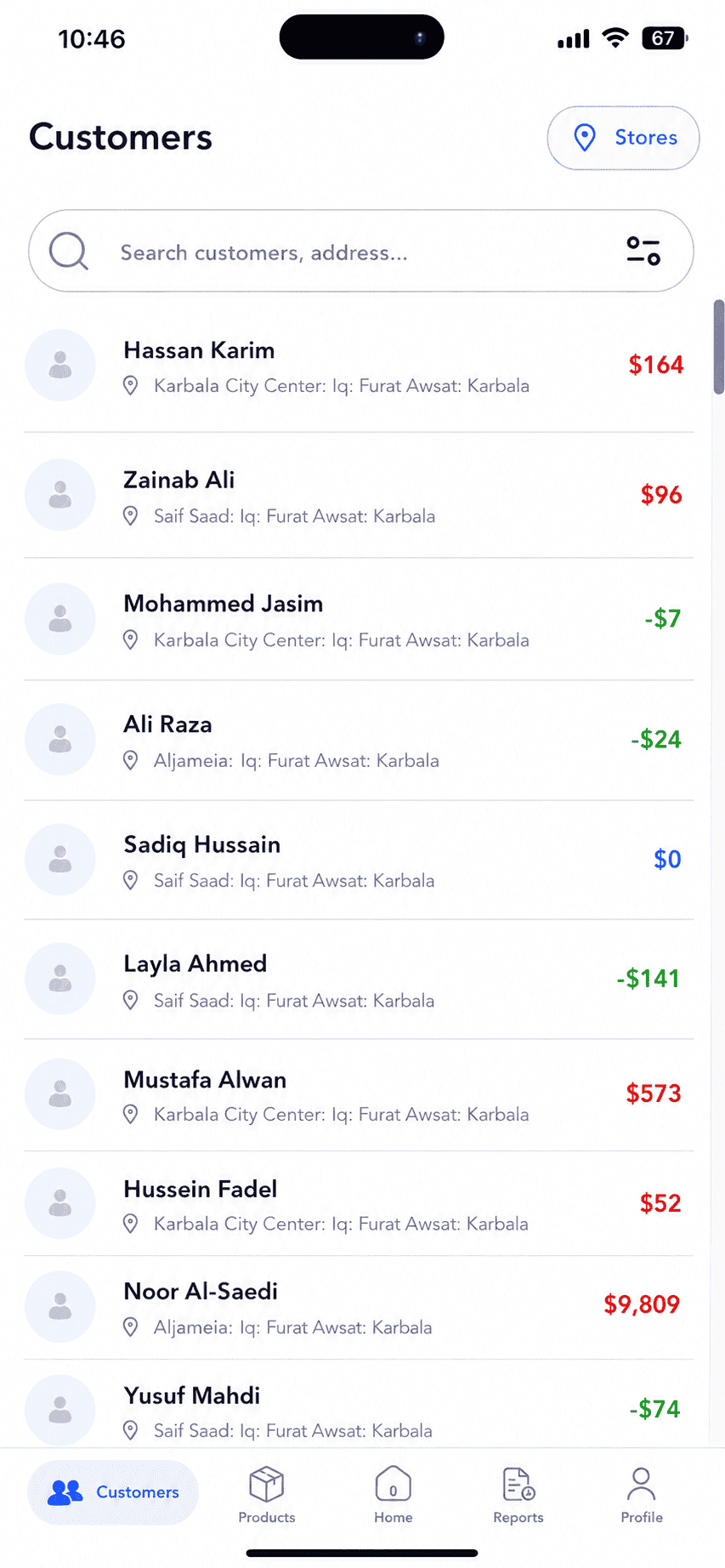View Mohammed Jasim's details

click(359, 620)
